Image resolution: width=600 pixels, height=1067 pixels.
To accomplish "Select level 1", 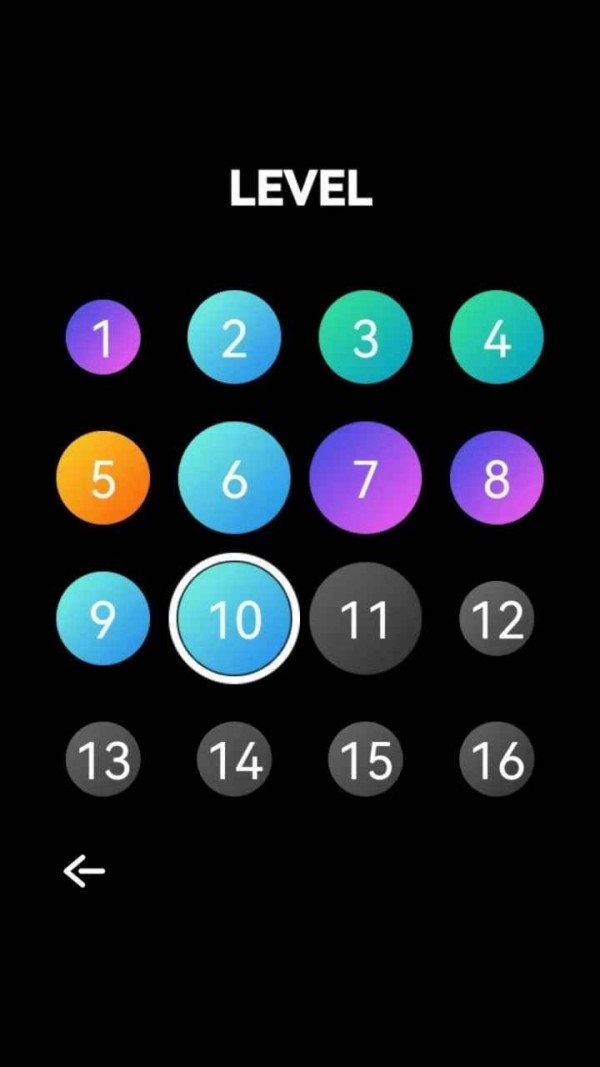I will click(103, 338).
